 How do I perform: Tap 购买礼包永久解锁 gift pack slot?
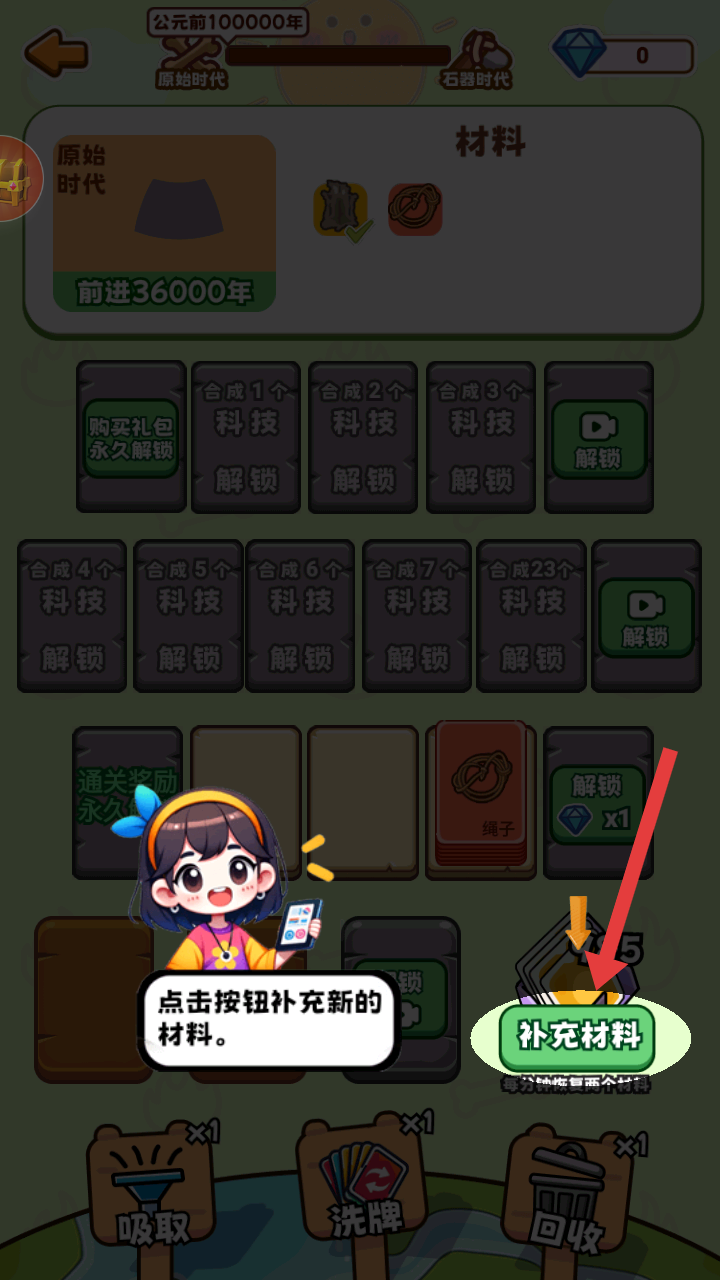[x=130, y=437]
